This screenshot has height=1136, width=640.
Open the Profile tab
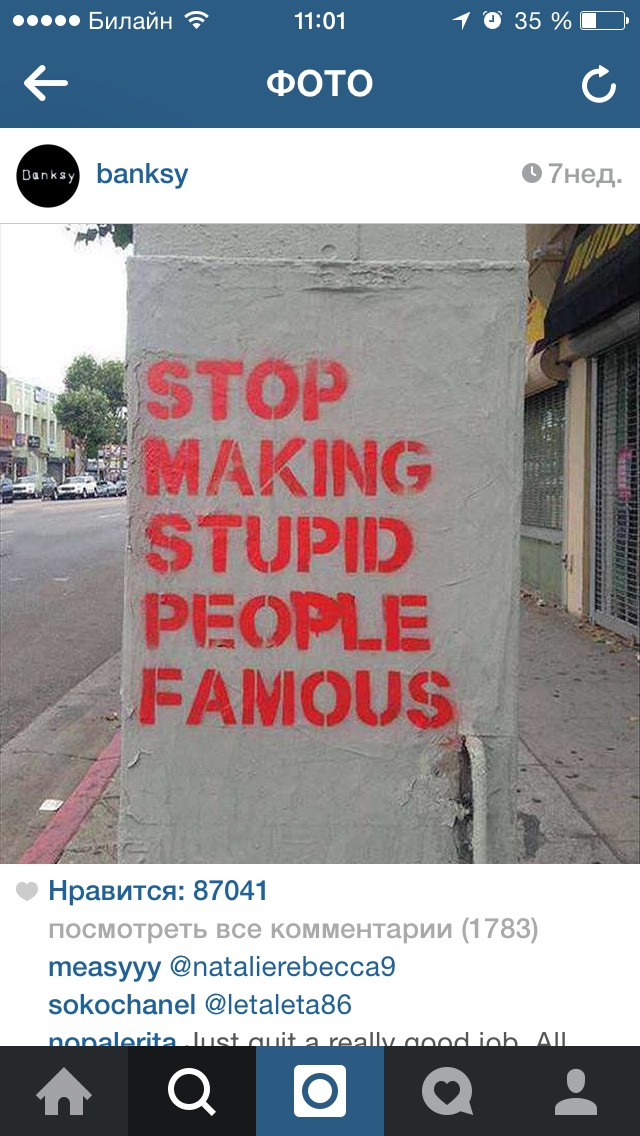(576, 1091)
